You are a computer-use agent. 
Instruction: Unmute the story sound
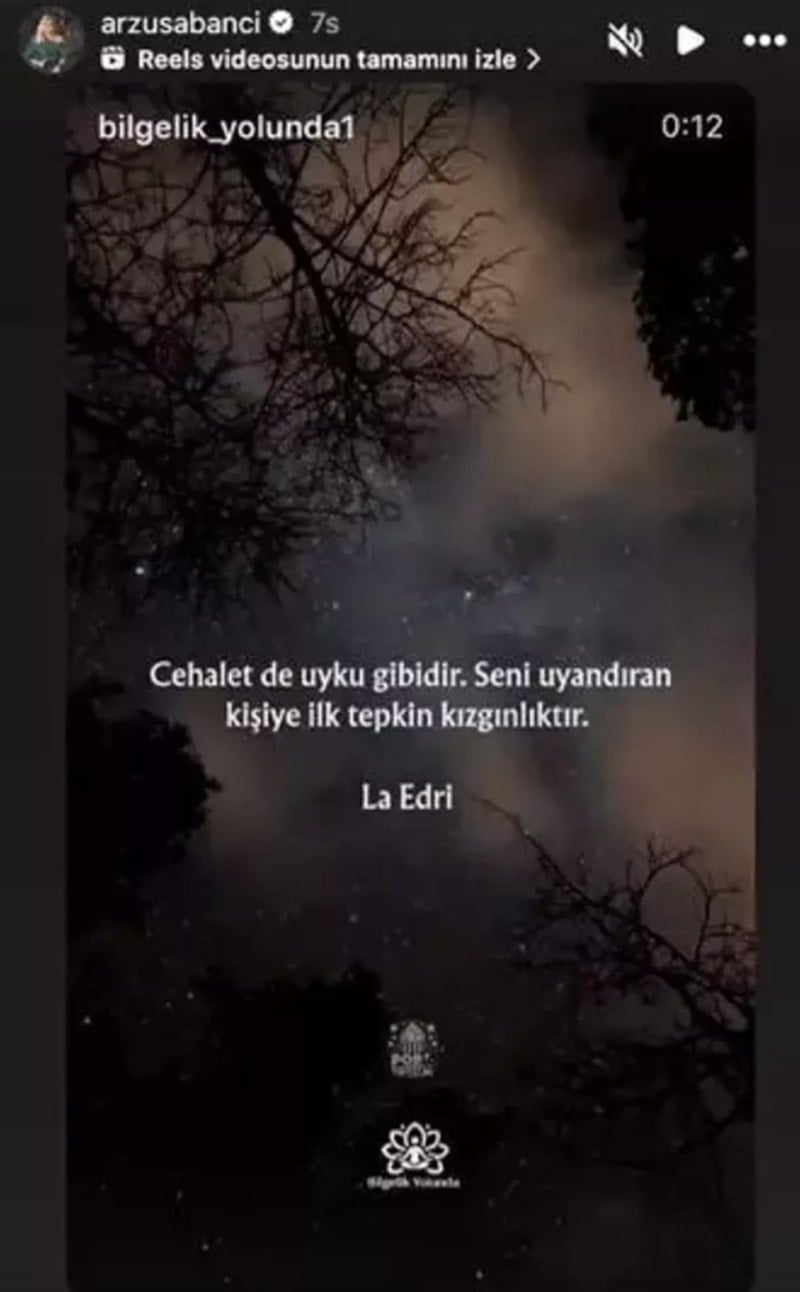click(x=626, y=40)
